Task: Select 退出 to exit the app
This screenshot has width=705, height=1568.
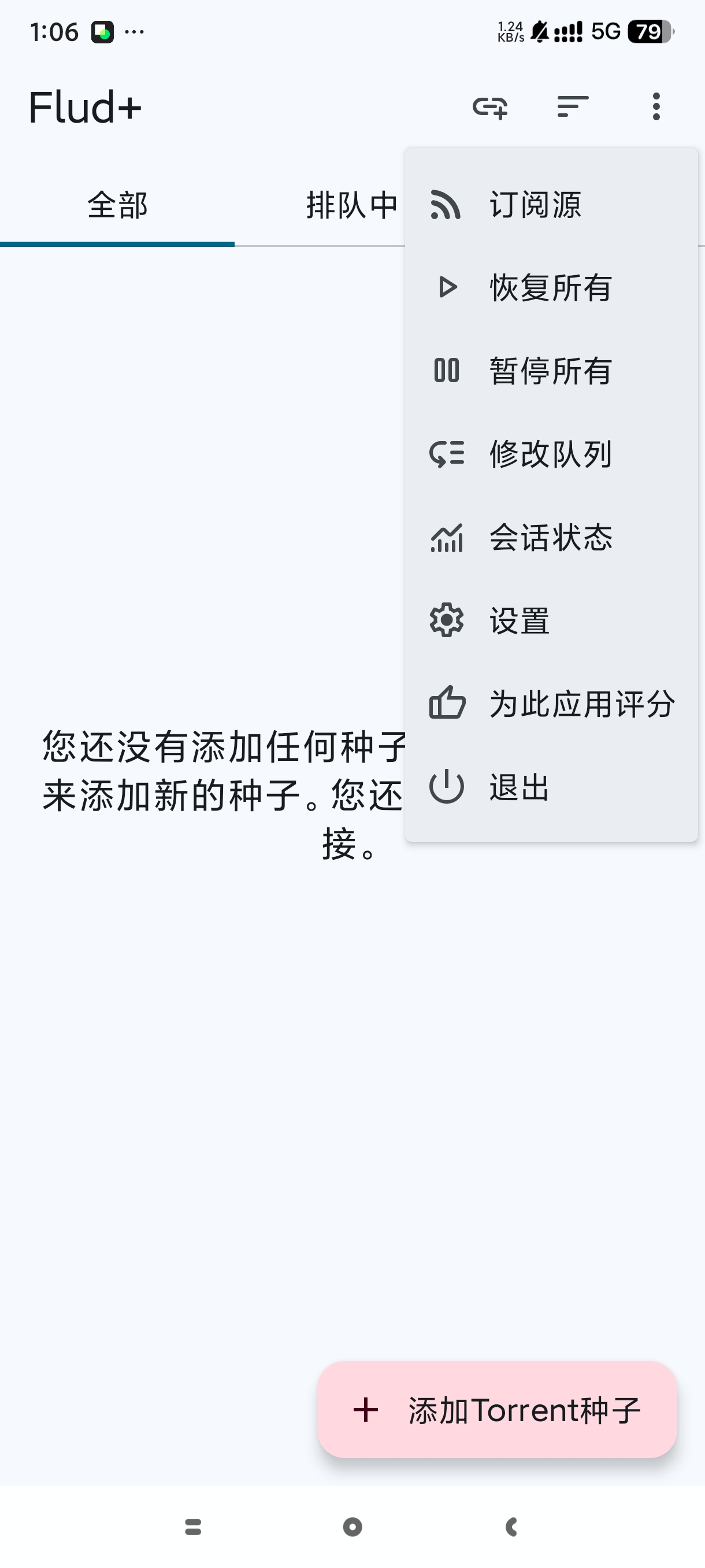Action: (x=551, y=787)
